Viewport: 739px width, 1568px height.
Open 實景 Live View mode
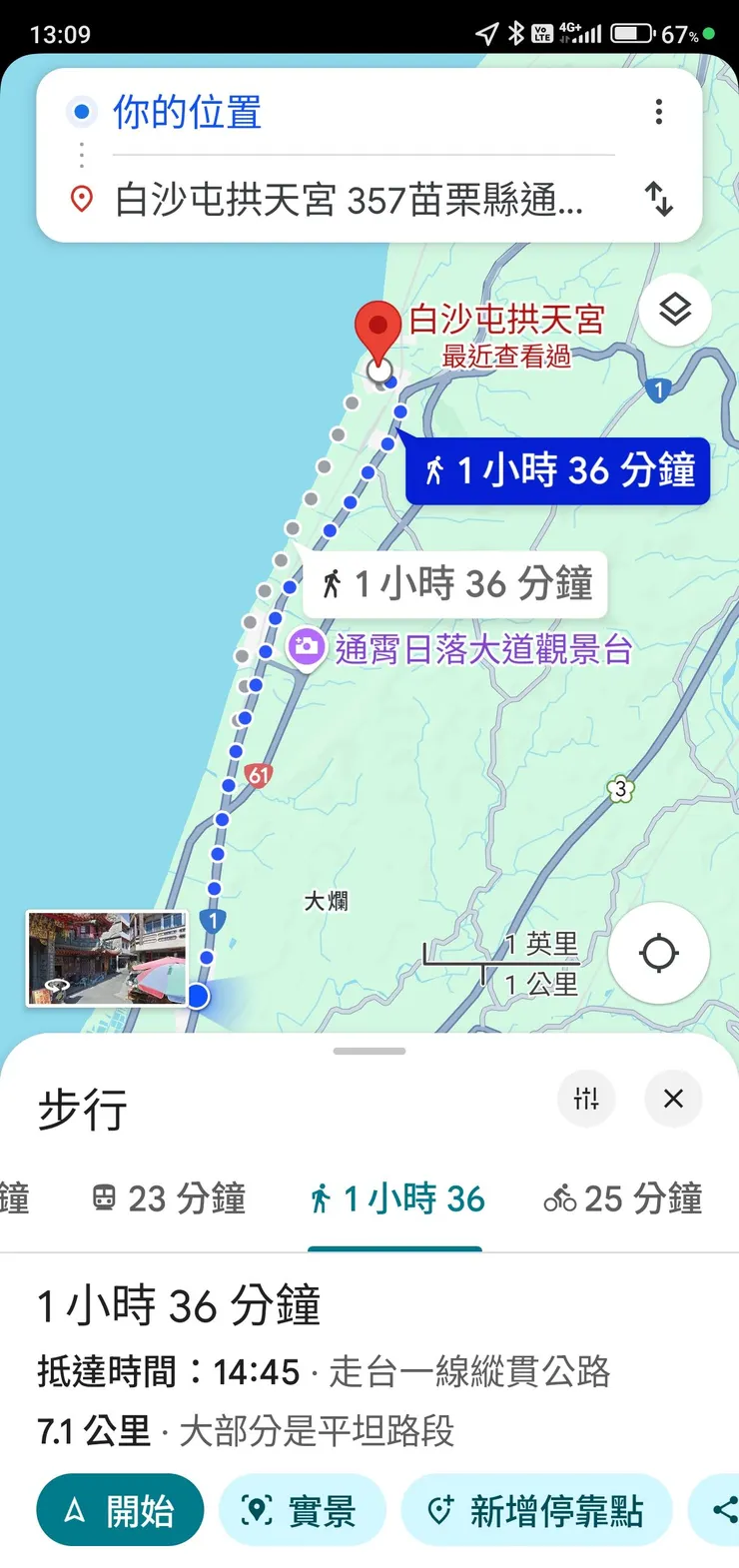303,1510
